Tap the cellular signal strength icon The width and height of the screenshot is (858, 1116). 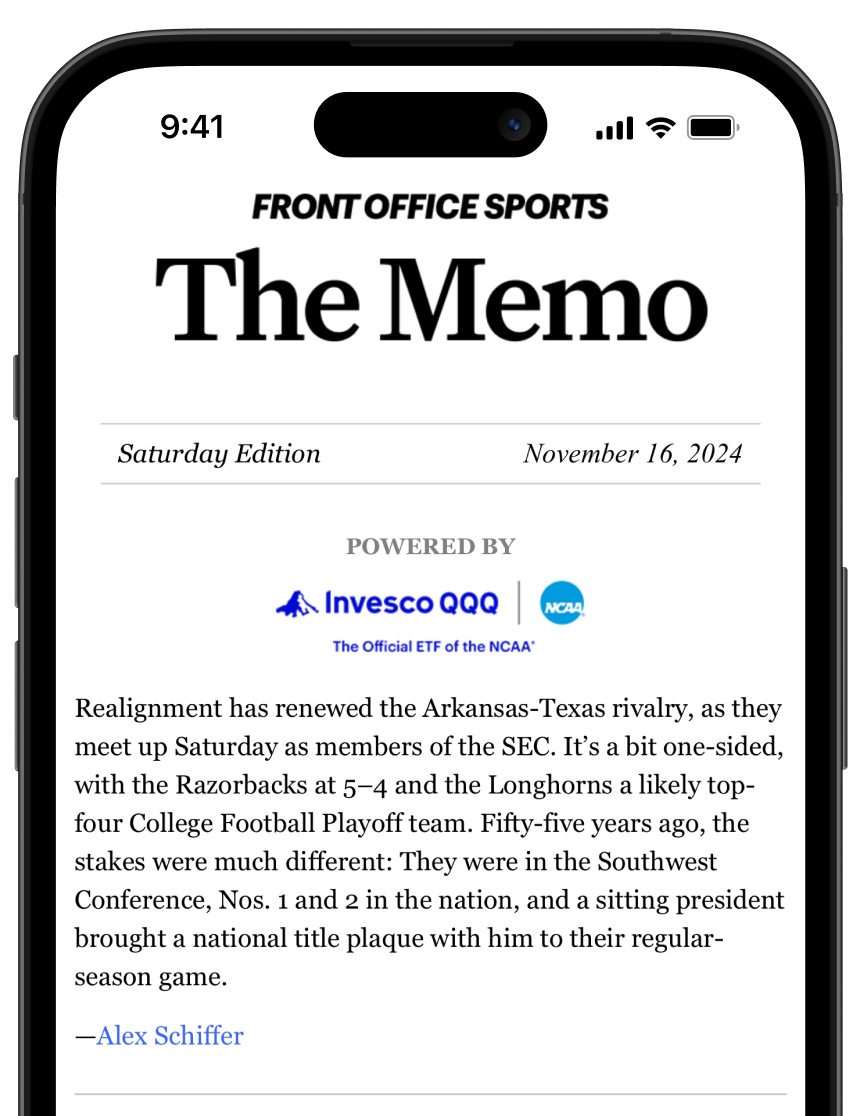point(614,127)
